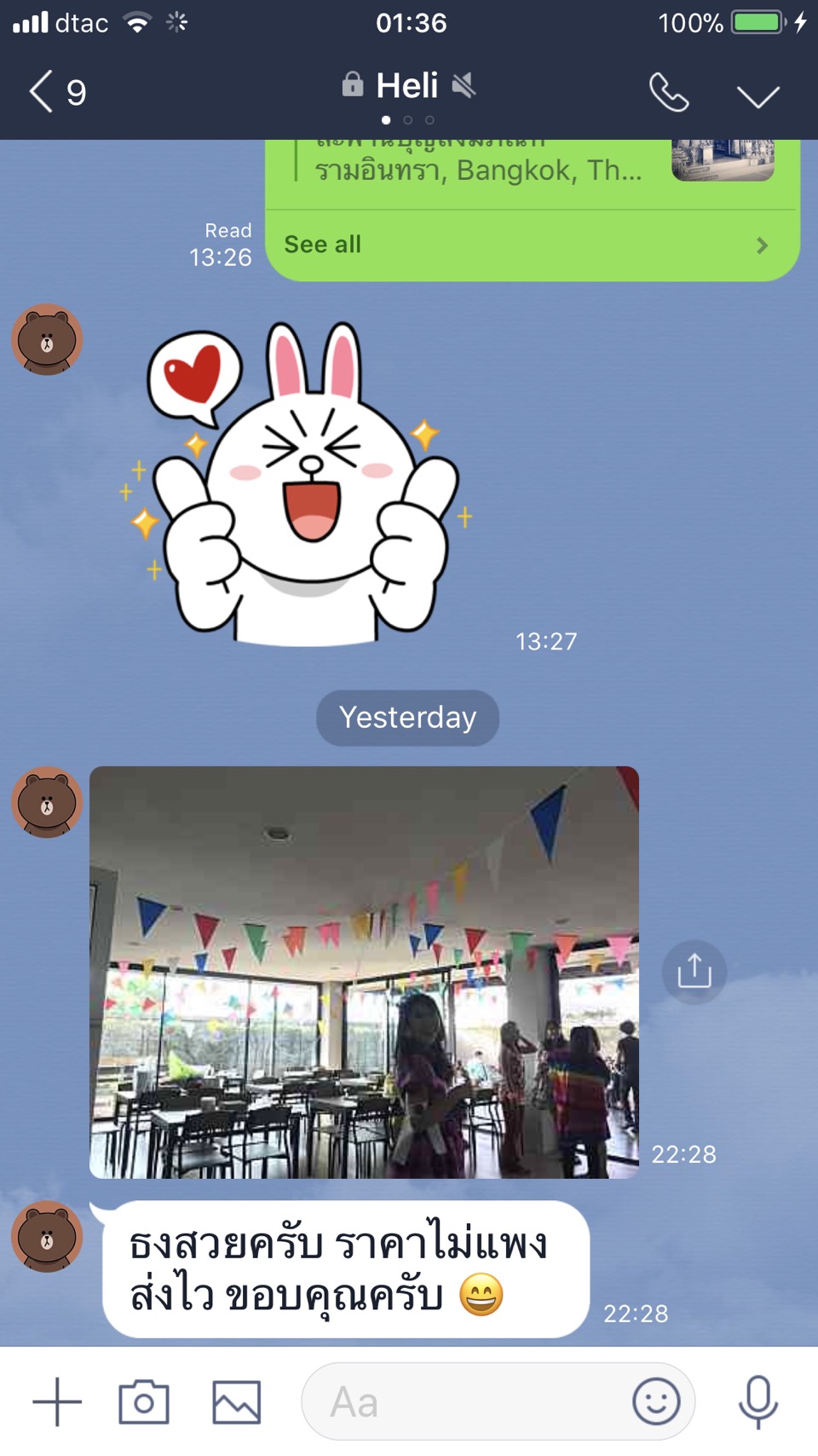Tap See all on the location message
Image resolution: width=818 pixels, height=1456 pixels.
pyautogui.click(x=528, y=245)
